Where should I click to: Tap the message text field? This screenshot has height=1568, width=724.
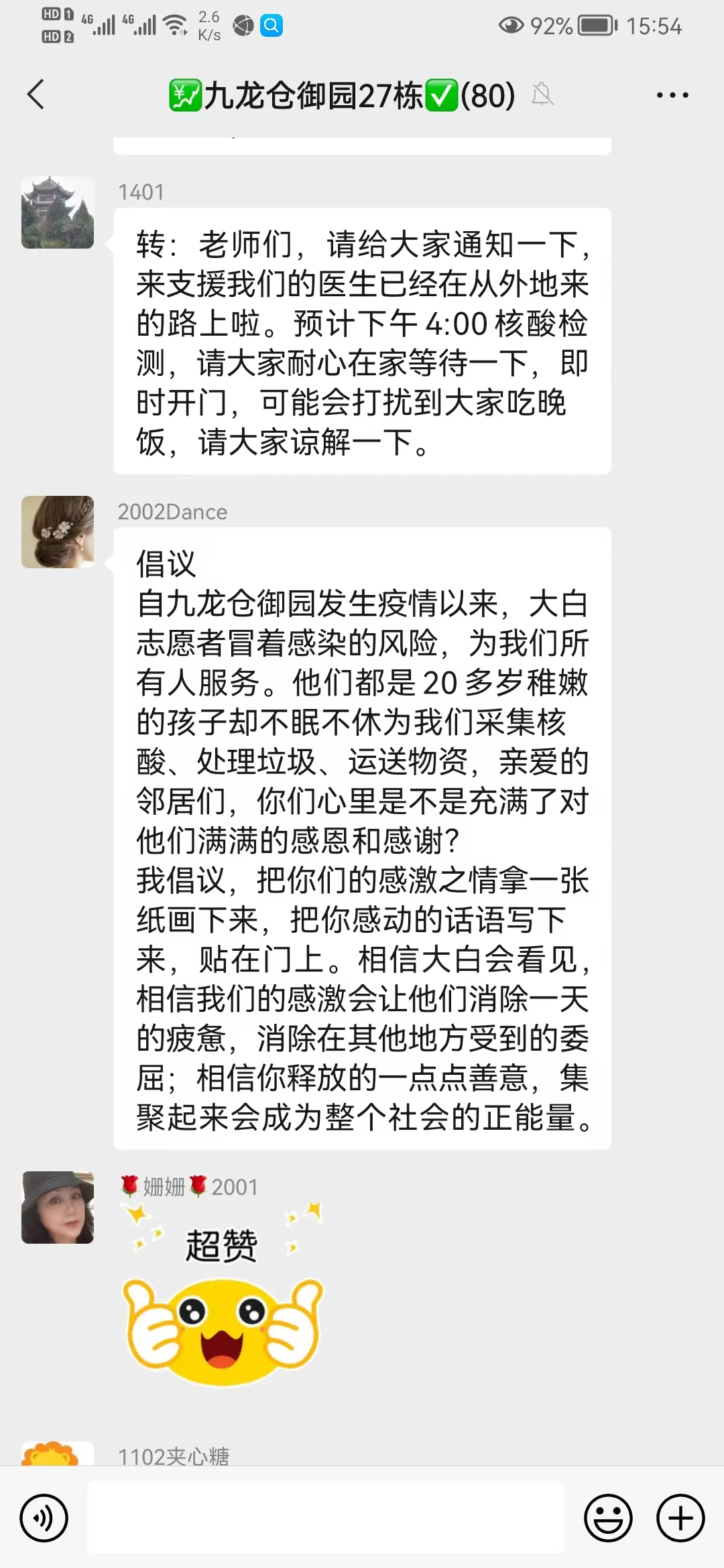click(x=326, y=1518)
